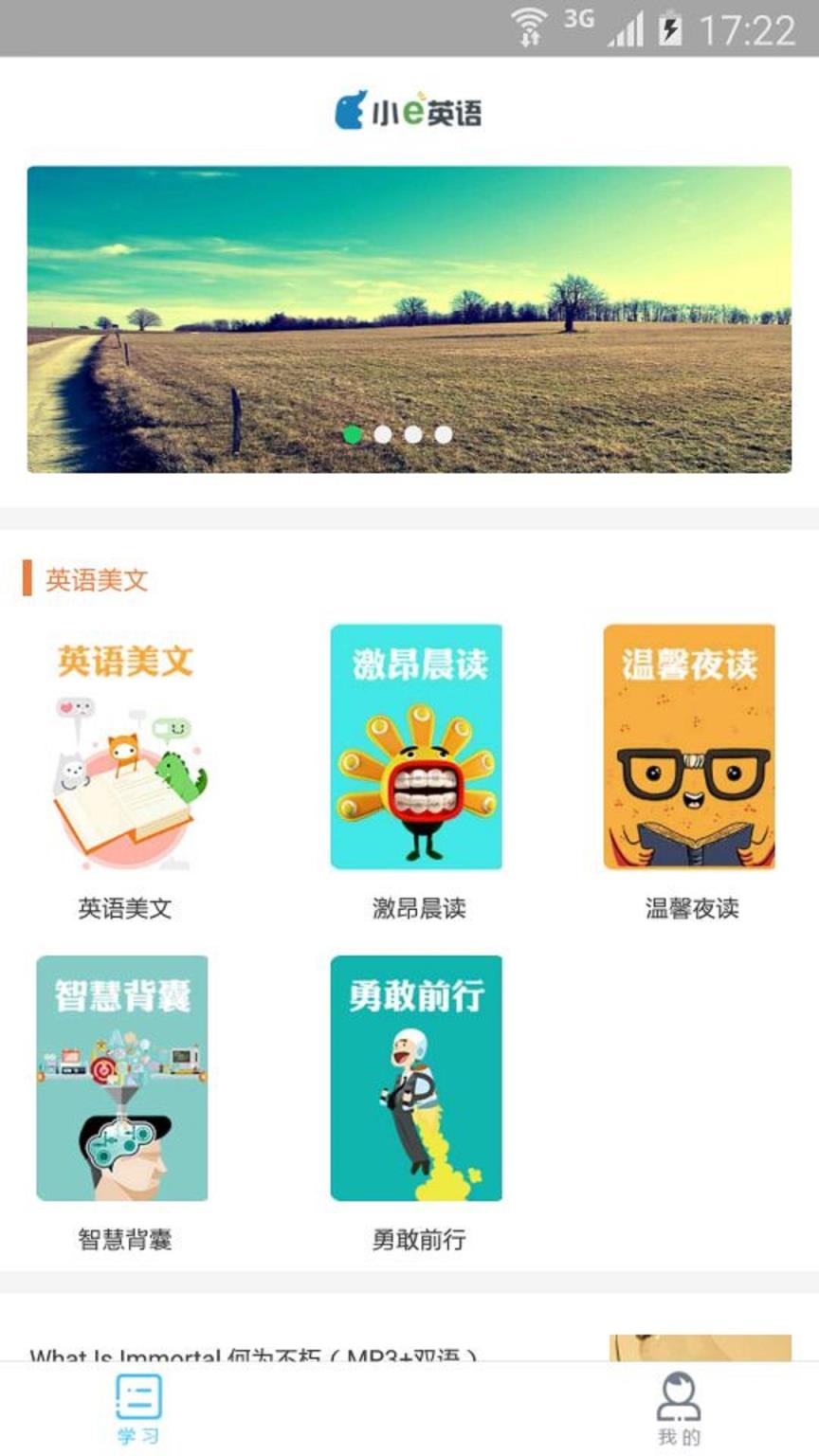819x1456 pixels.
Task: Select the first green carousel dot
Action: pos(353,434)
